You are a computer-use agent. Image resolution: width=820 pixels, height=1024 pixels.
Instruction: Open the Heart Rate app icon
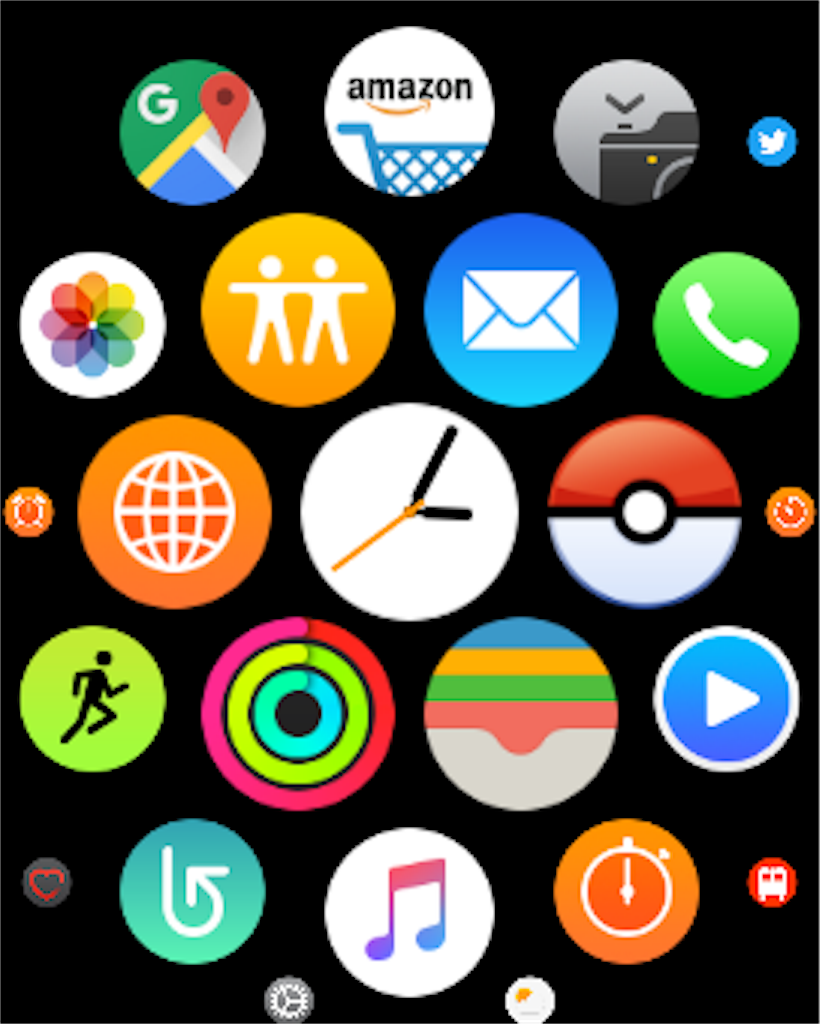click(47, 883)
